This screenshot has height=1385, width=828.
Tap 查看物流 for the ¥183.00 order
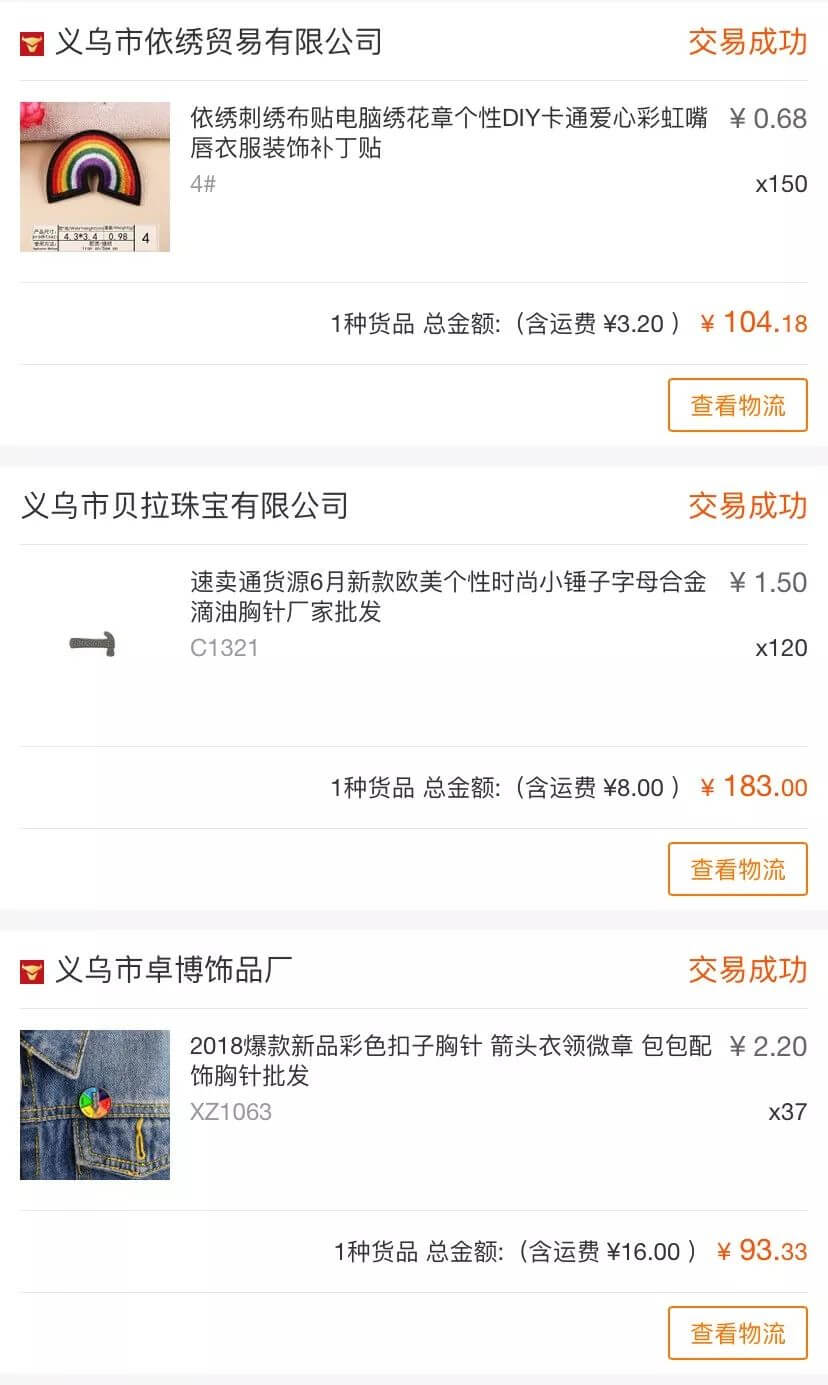pyautogui.click(x=737, y=869)
